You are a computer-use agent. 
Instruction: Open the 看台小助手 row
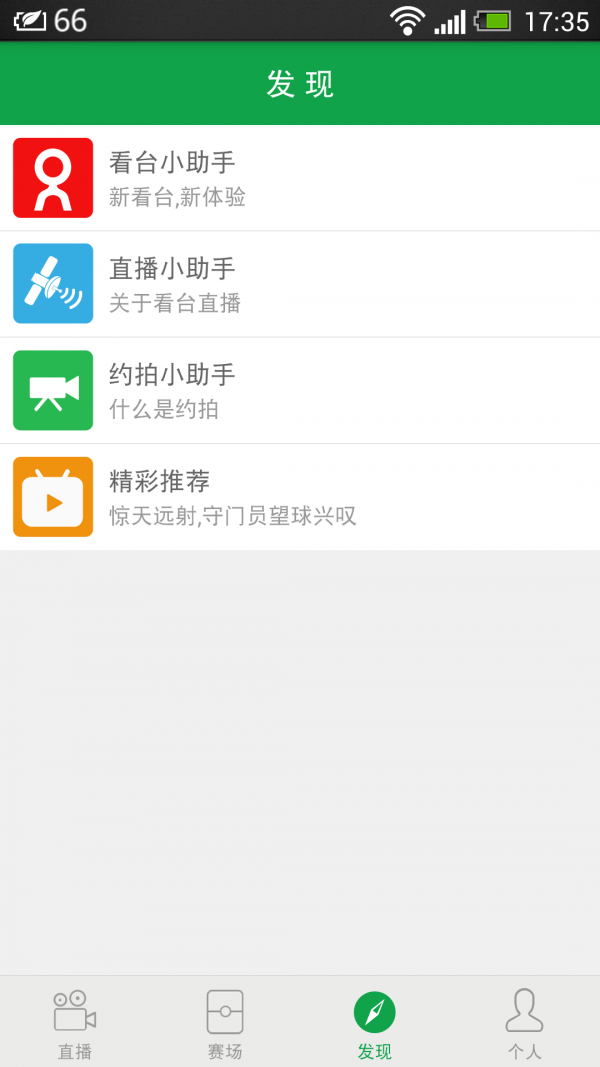(300, 178)
